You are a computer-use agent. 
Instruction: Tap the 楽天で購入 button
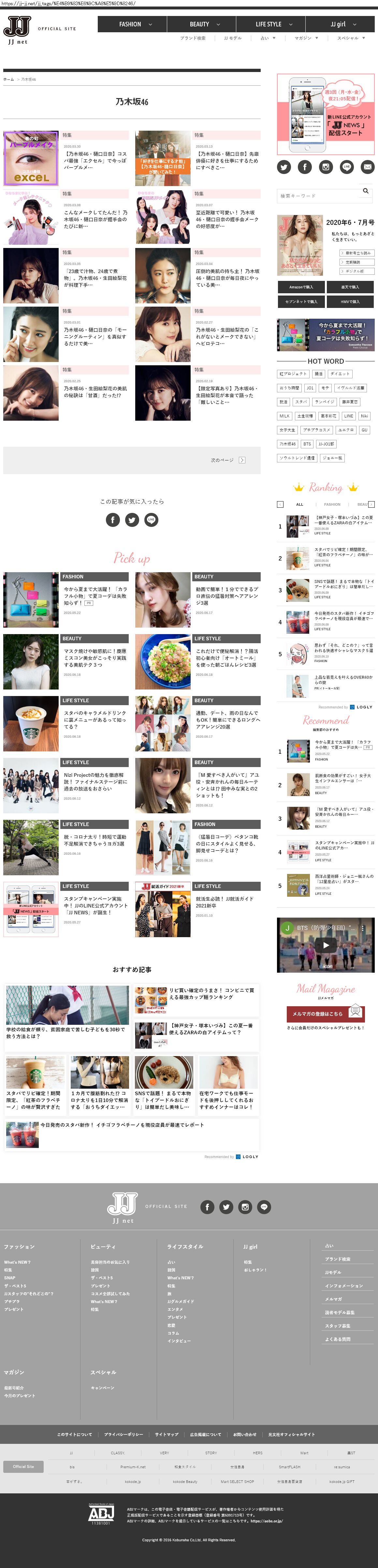pyautogui.click(x=350, y=287)
